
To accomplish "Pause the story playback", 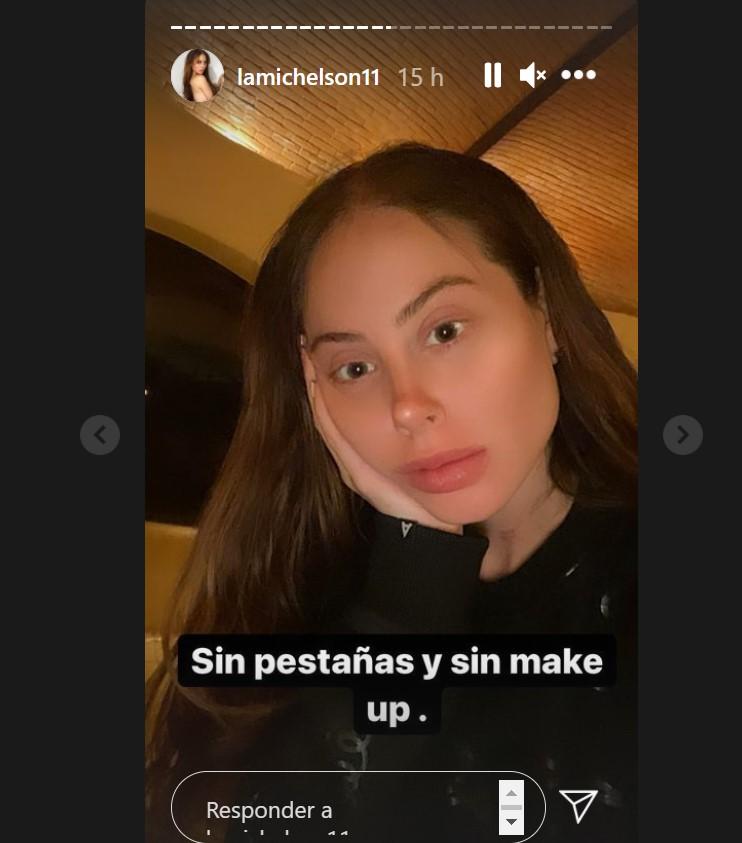I will (492, 75).
